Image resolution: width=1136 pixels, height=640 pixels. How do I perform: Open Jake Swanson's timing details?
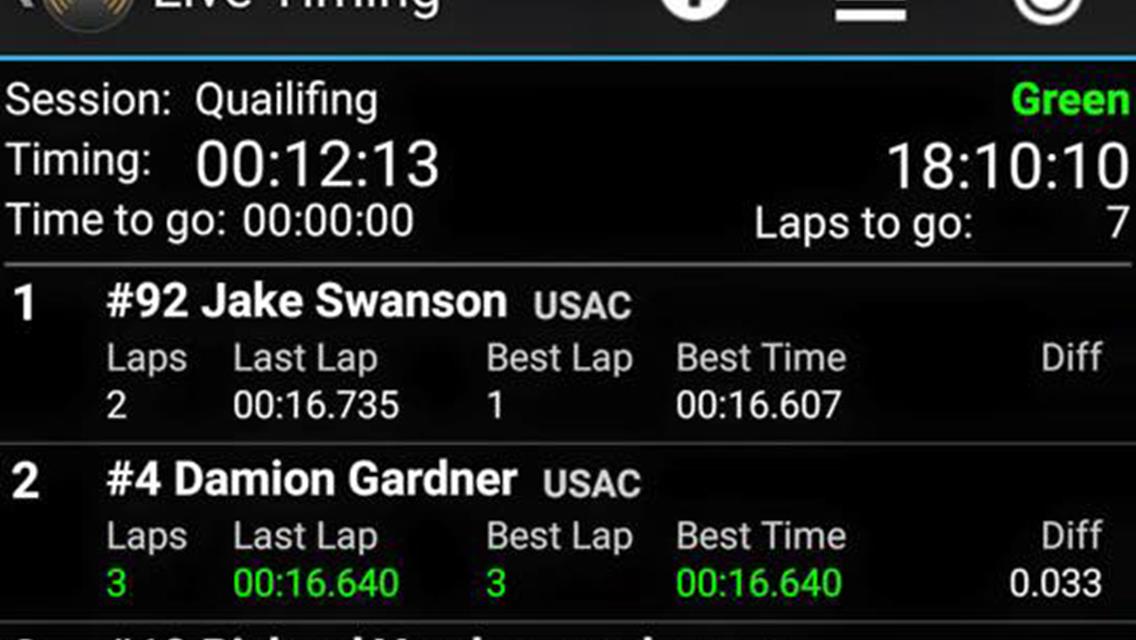(306, 302)
